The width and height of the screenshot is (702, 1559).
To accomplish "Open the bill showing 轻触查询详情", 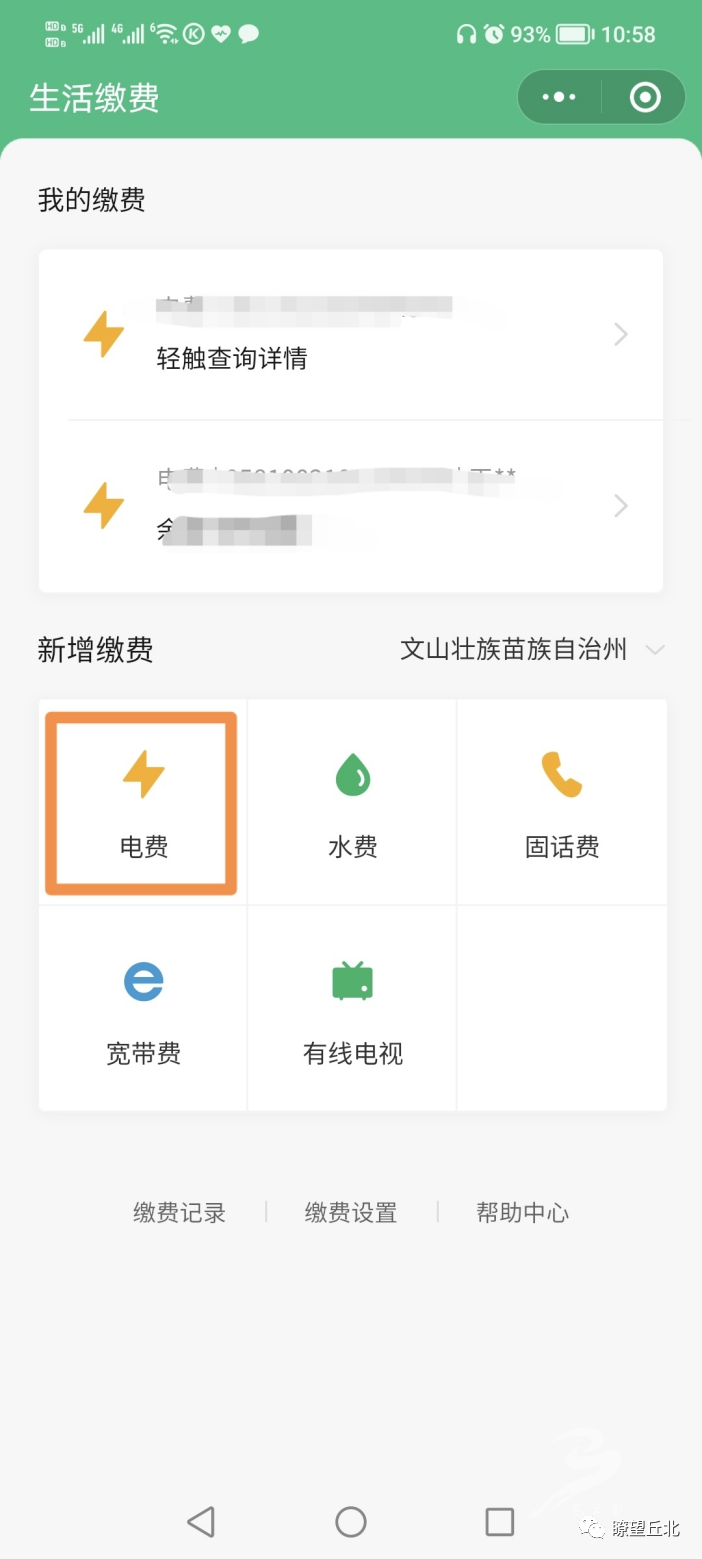I will pos(351,335).
